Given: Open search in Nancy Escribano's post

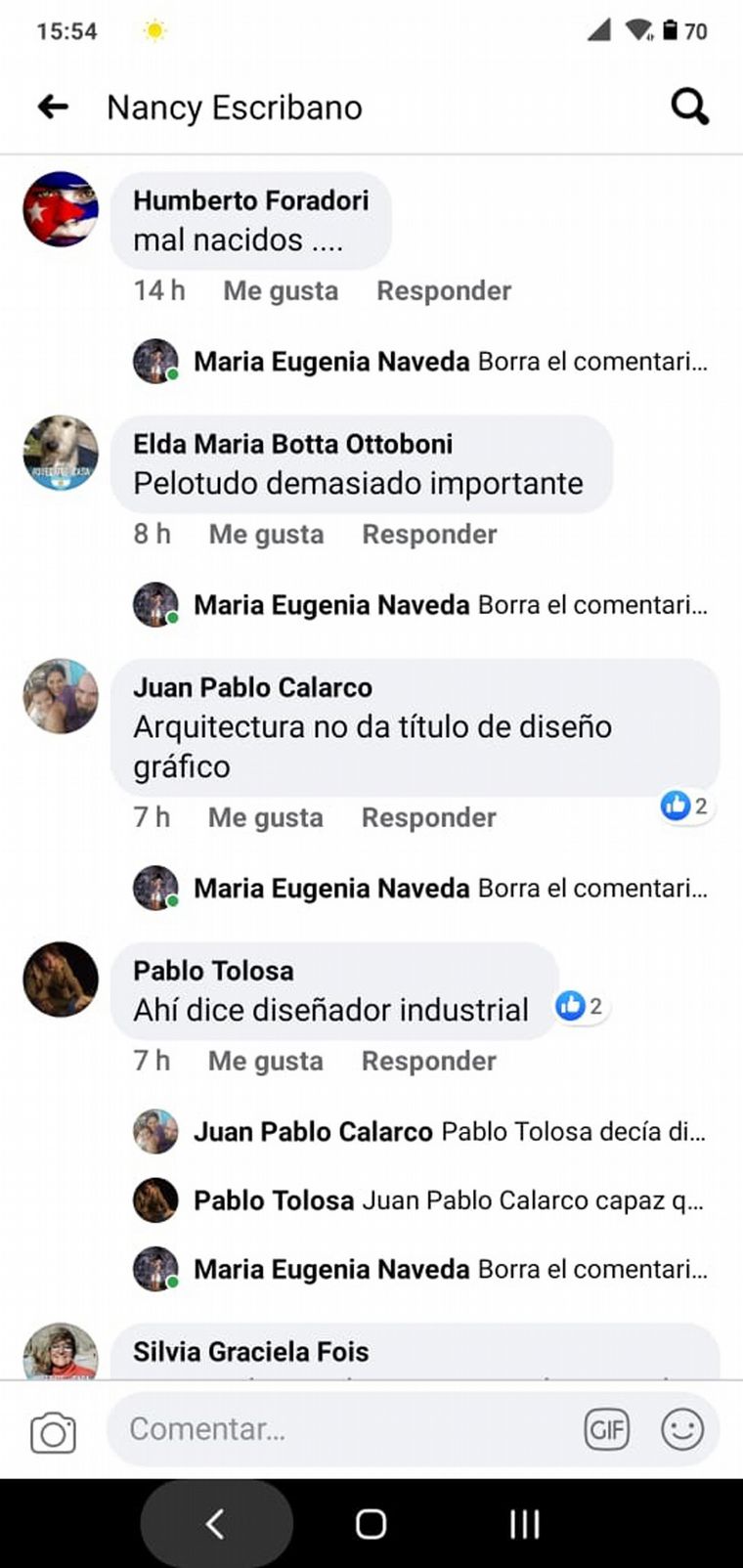Looking at the screenshot, I should (689, 107).
